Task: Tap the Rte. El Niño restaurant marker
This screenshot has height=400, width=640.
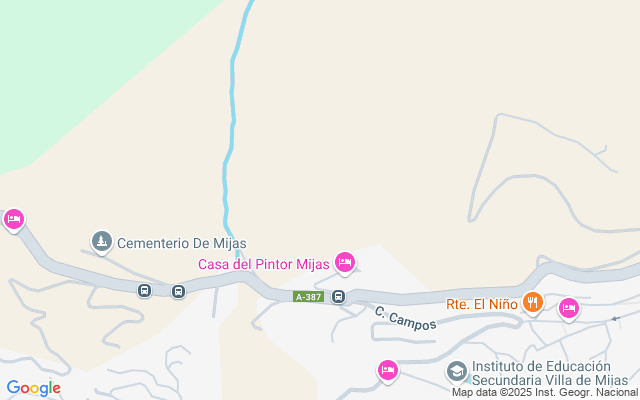Action: click(533, 301)
